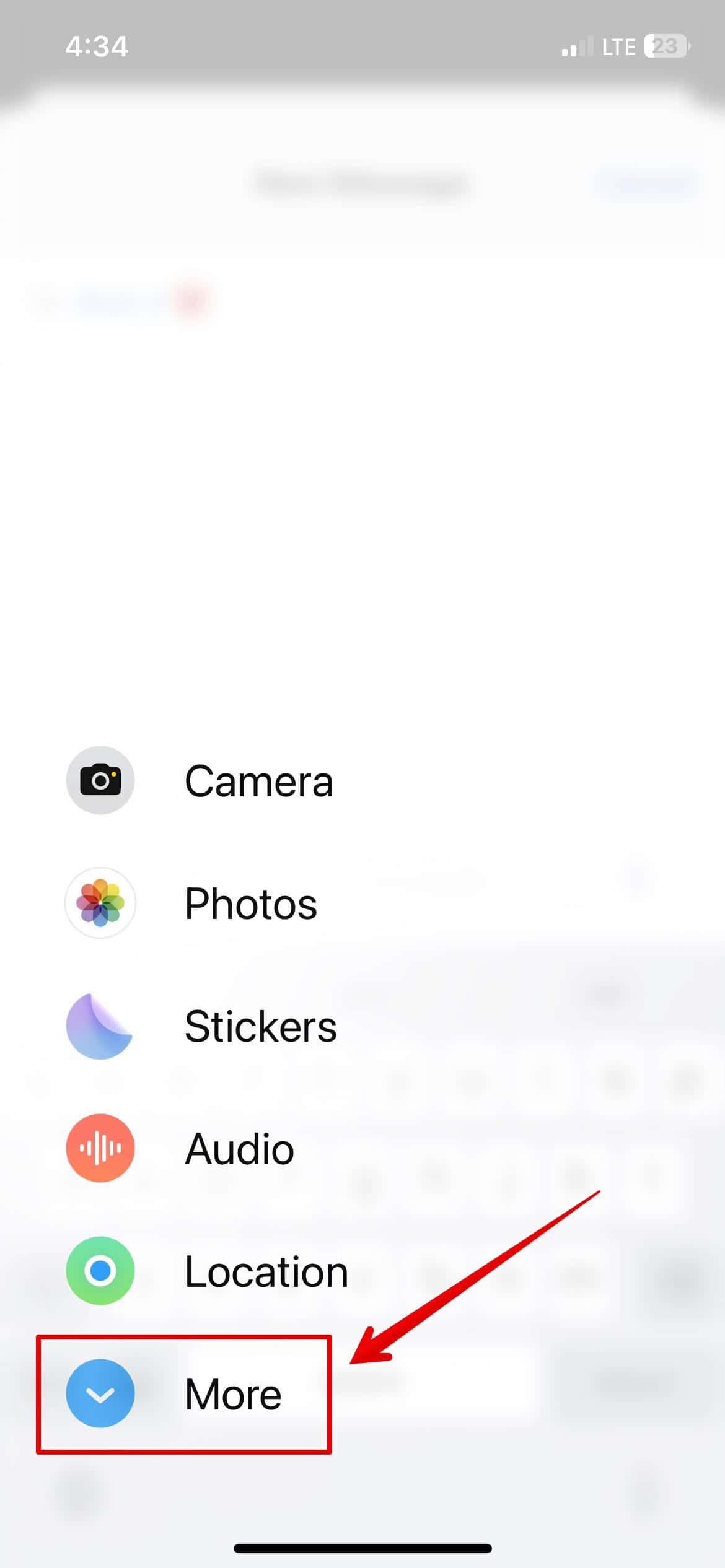The image size is (725, 1568).
Task: Select the Stickers icon
Action: [x=100, y=1025]
